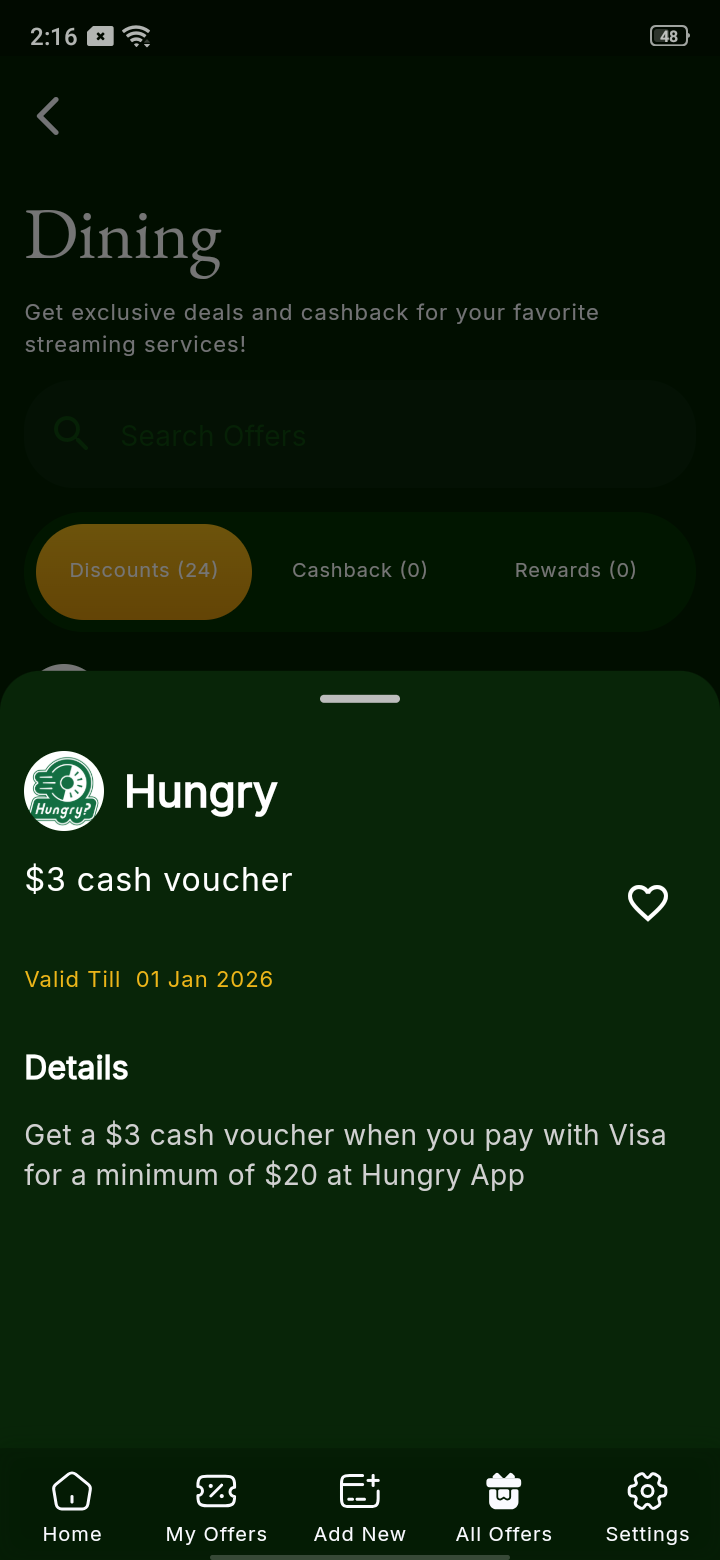Tap the search magnifier icon
720x1560 pixels.
pyautogui.click(x=70, y=434)
